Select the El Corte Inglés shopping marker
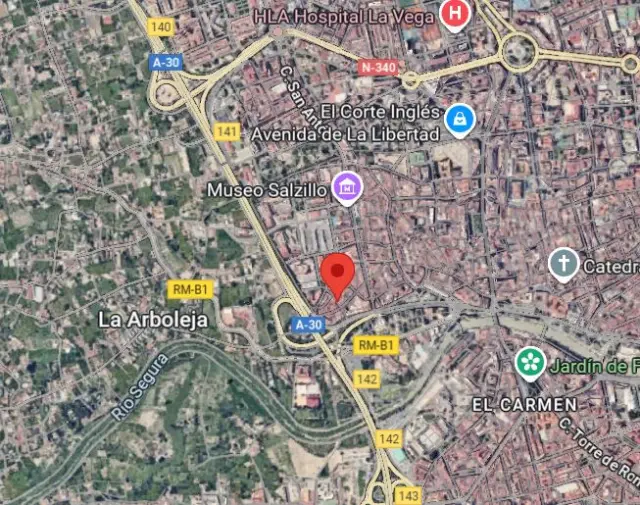Screen dimensions: 640x505 tap(459, 119)
